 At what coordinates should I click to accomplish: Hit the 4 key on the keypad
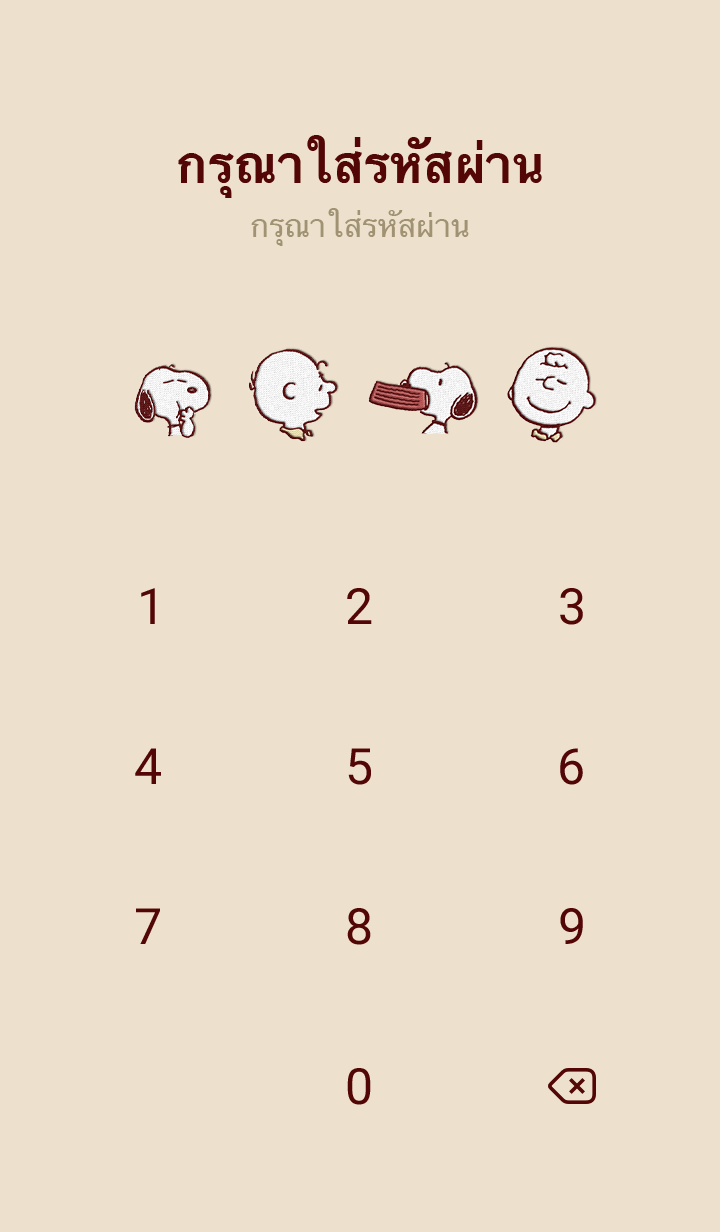point(148,767)
